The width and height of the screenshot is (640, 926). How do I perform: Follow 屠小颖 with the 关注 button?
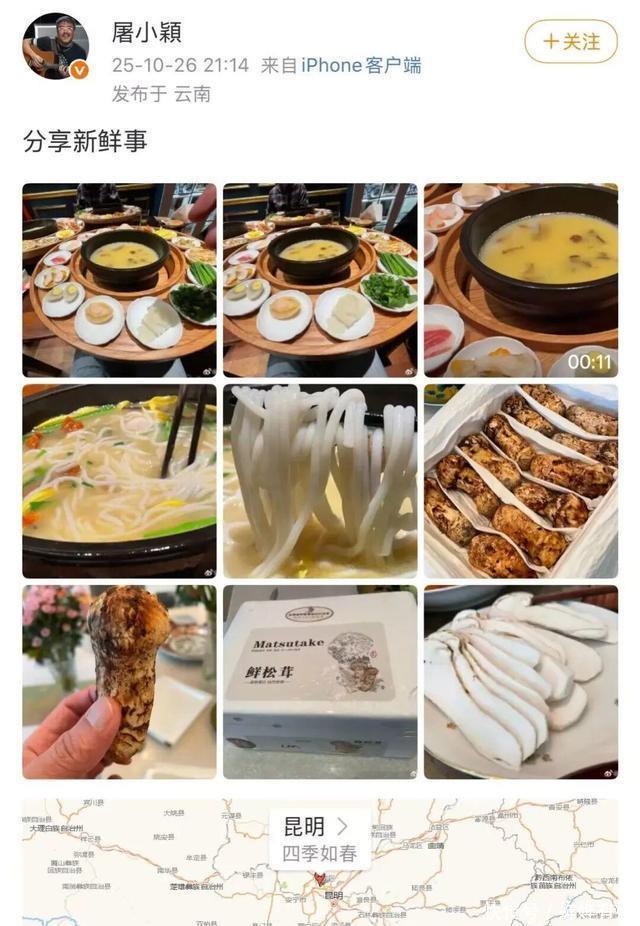coord(571,42)
